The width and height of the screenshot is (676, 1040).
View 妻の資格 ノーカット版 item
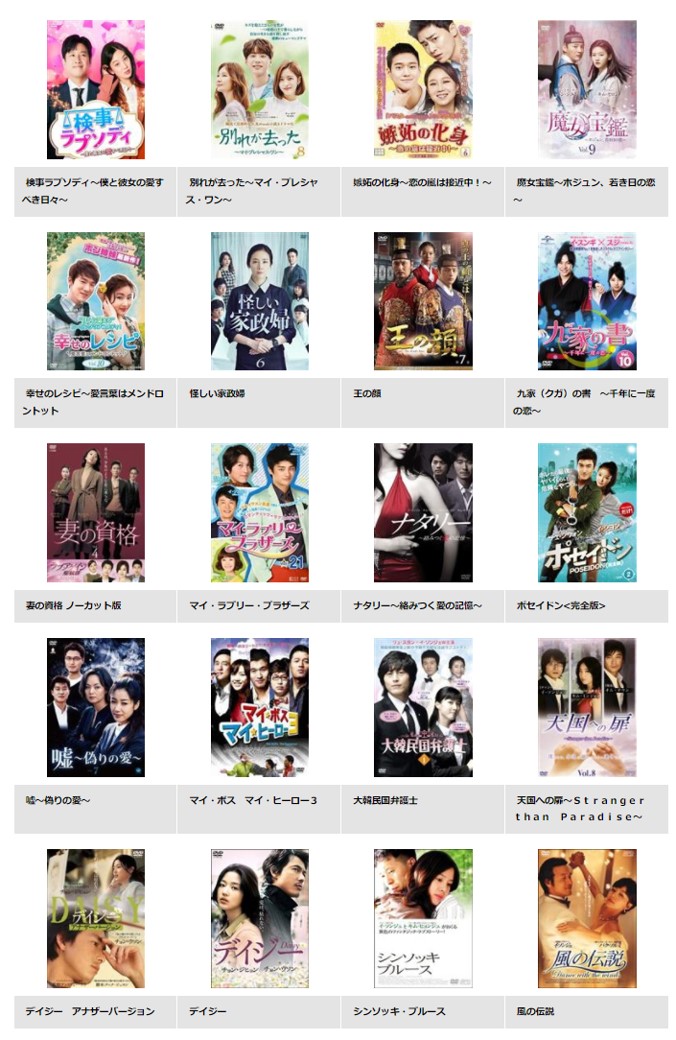pyautogui.click(x=95, y=512)
